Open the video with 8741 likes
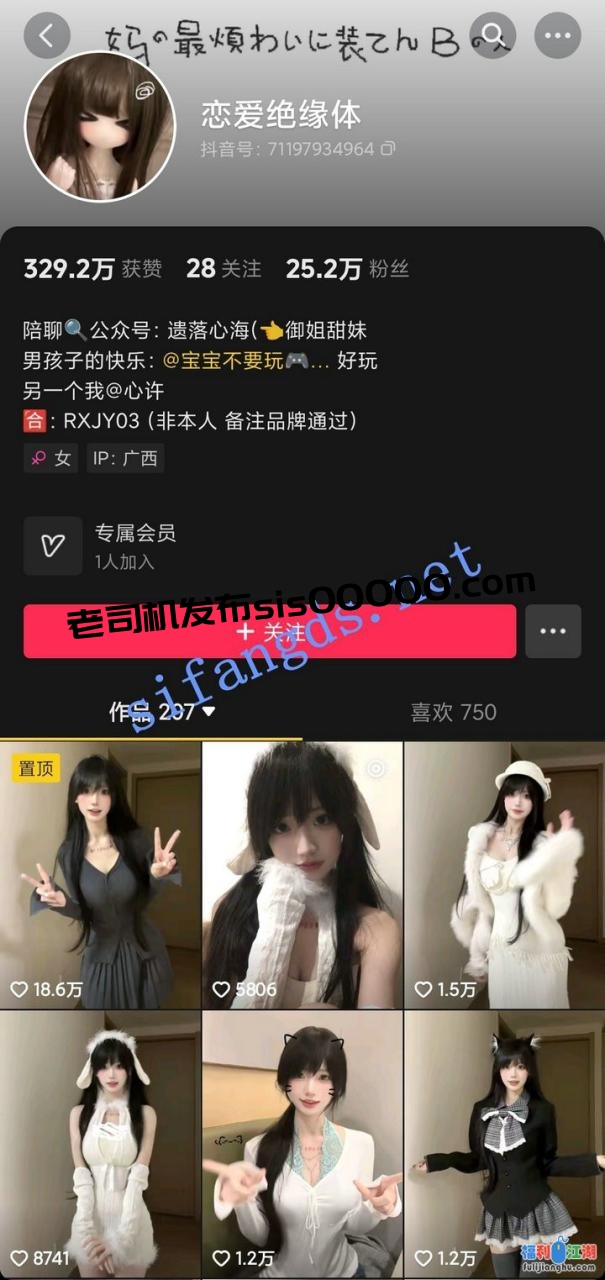 point(100,1145)
